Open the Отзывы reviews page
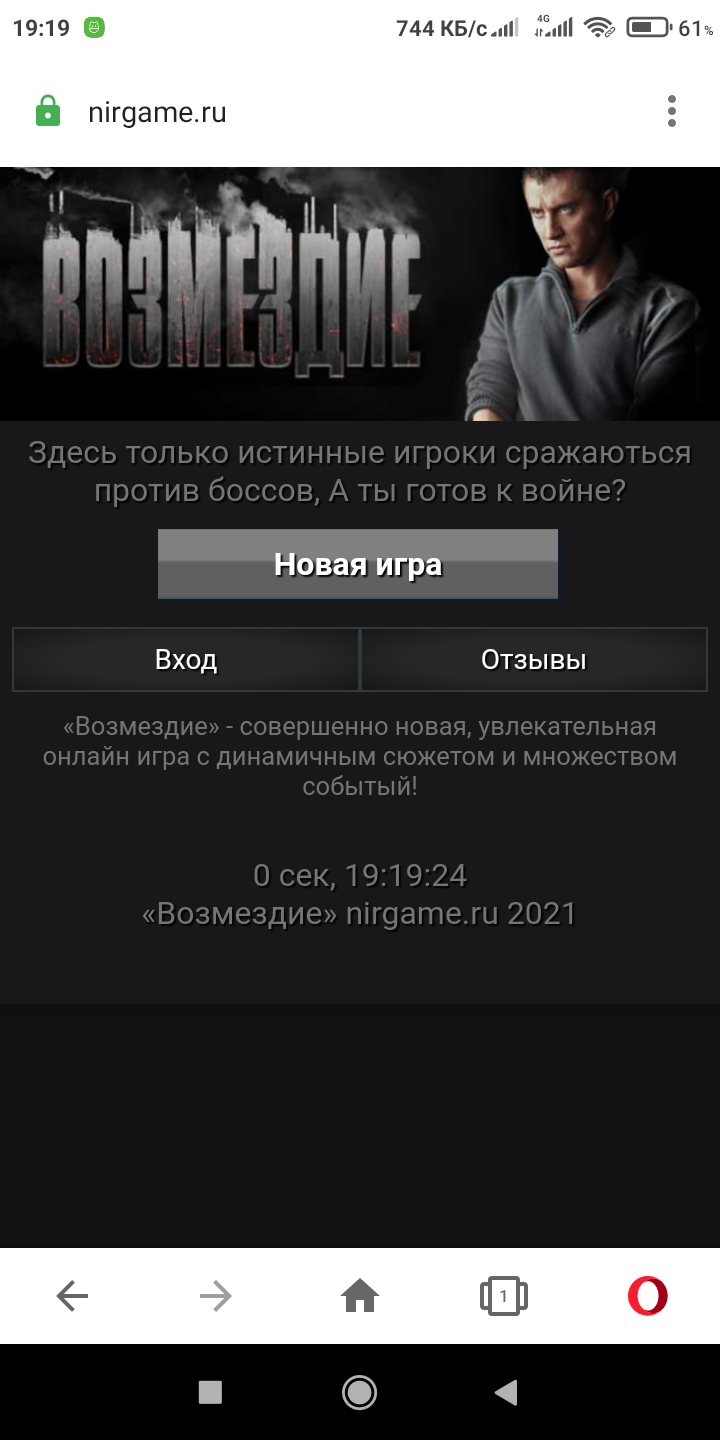Screen dimensions: 720x1440 (x=533, y=660)
